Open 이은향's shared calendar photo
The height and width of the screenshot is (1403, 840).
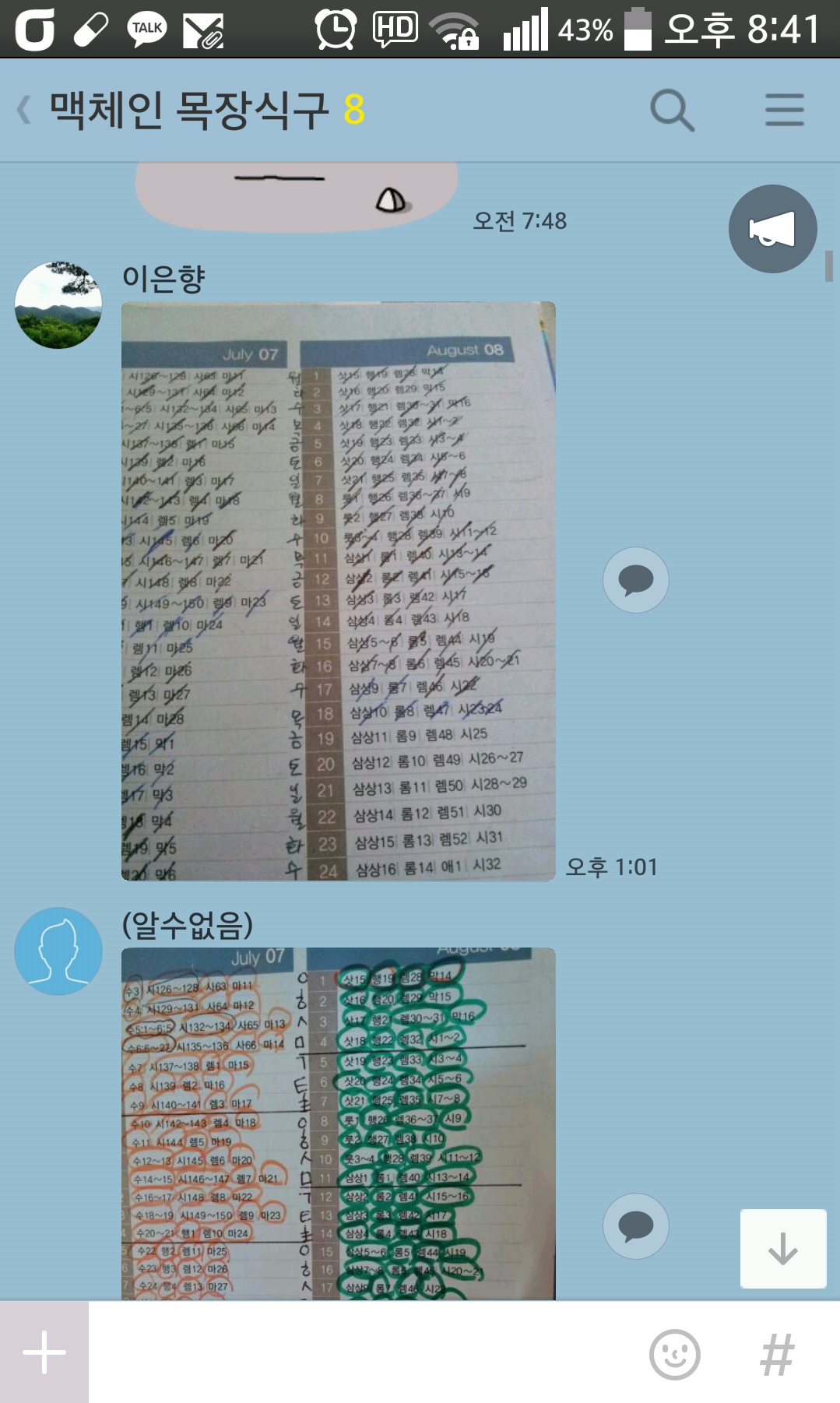[339, 592]
